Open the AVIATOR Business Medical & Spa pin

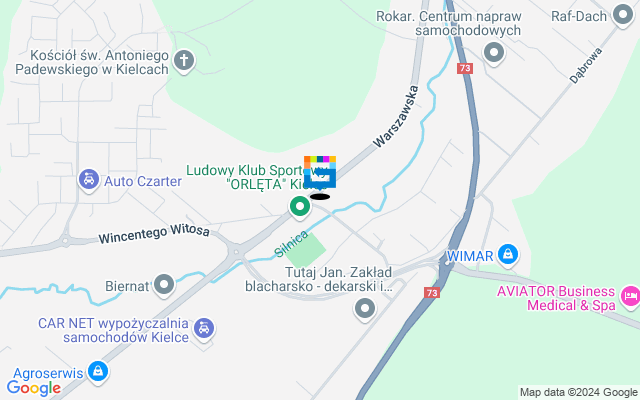pos(630,296)
